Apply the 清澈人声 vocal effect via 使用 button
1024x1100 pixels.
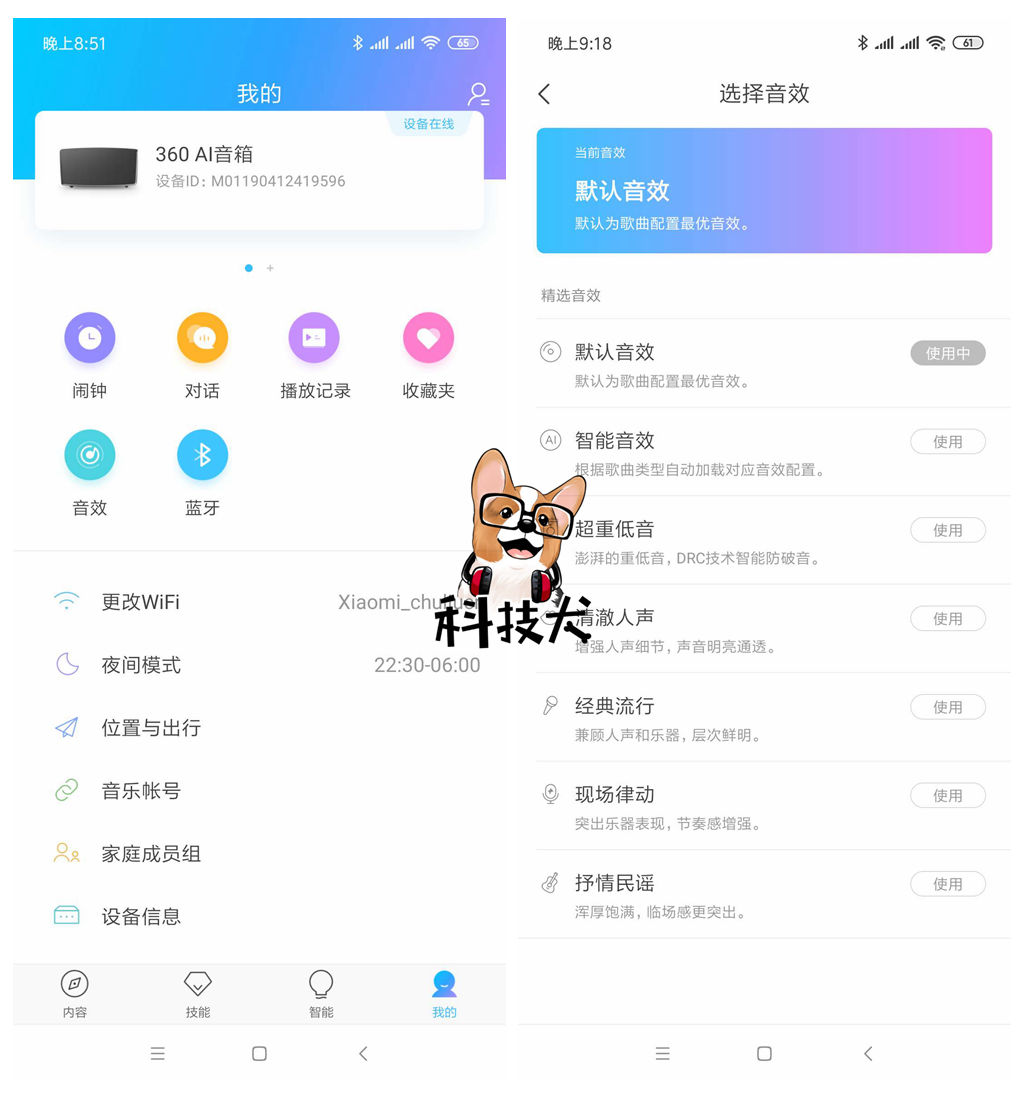tap(947, 618)
